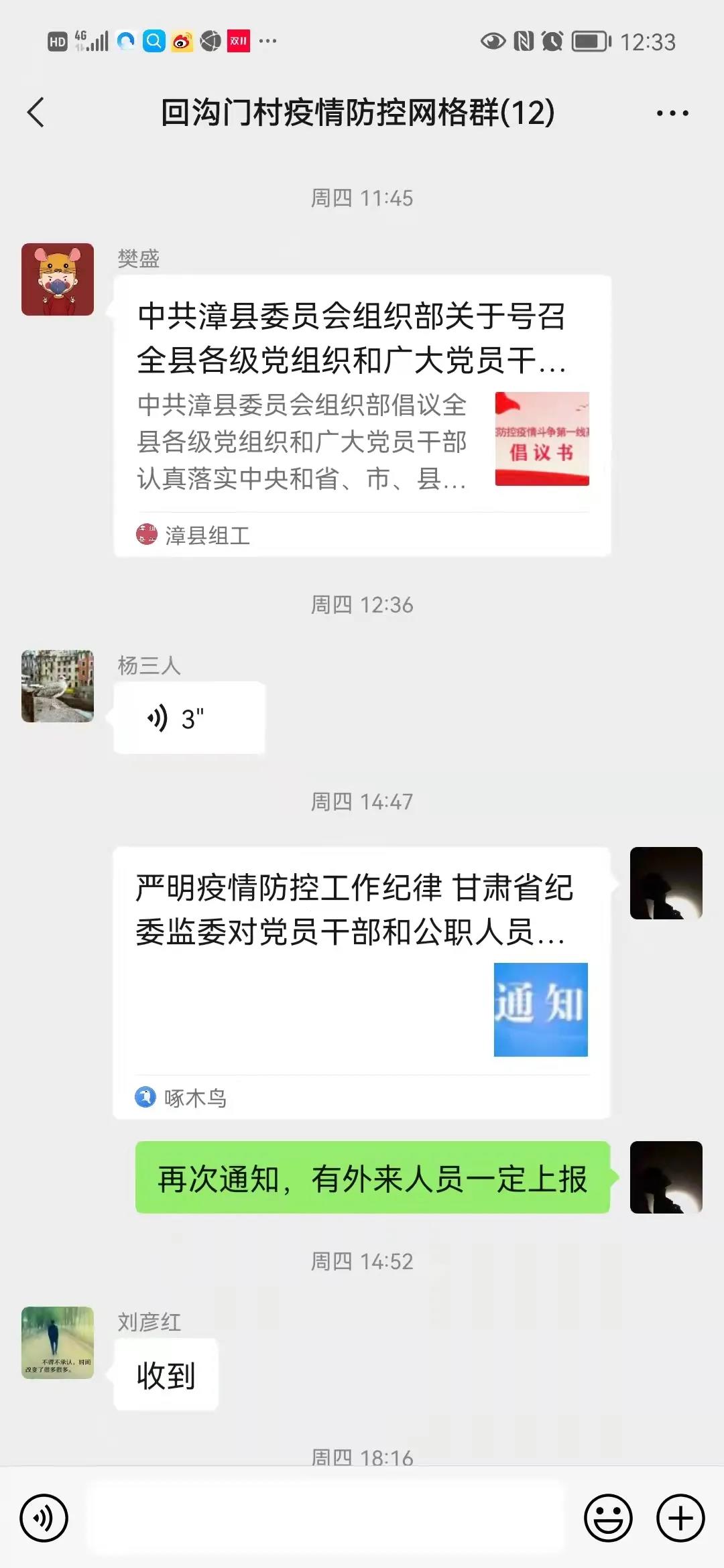Viewport: 724px width, 1568px height.
Task: Tap the green 再次通知 message bubble
Action: [x=373, y=1177]
